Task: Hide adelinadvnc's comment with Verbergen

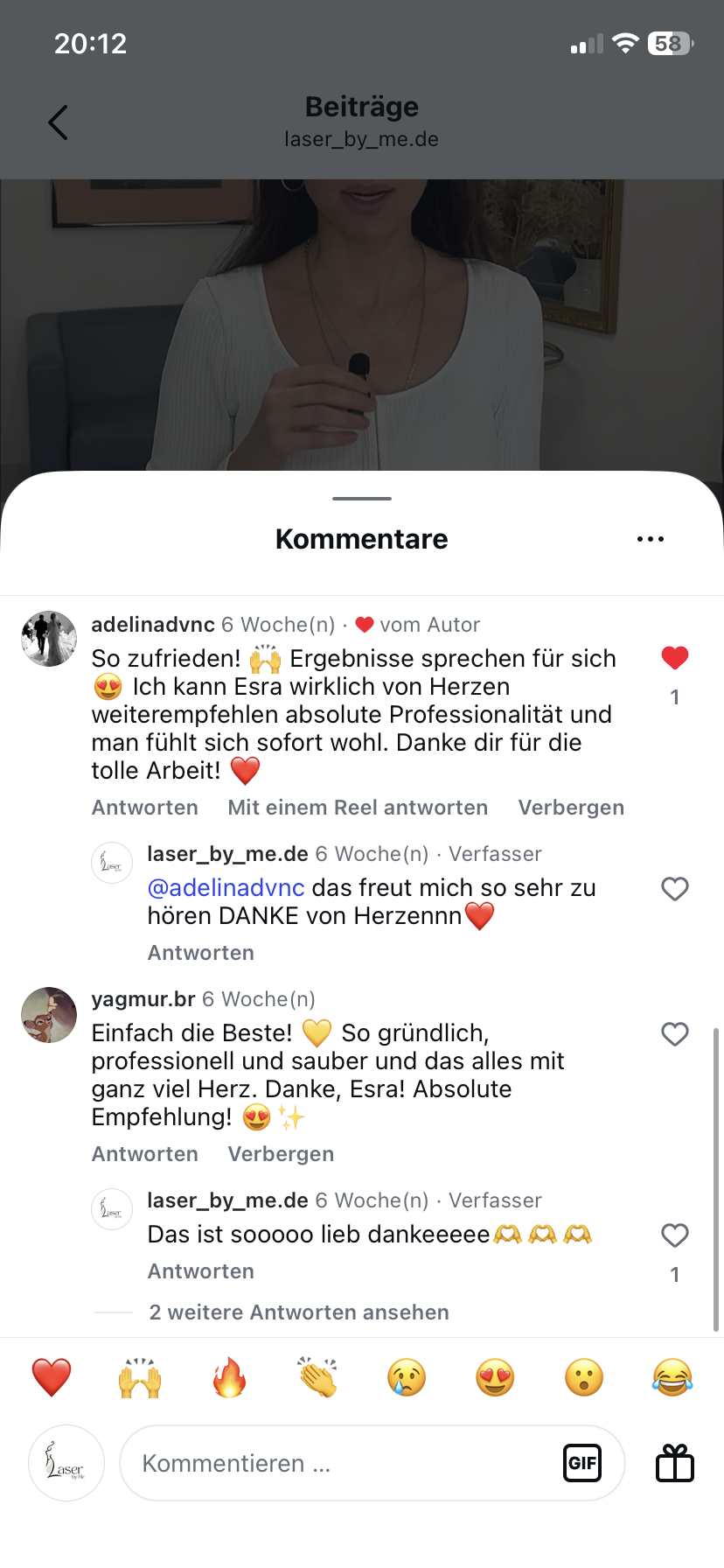Action: pyautogui.click(x=571, y=808)
